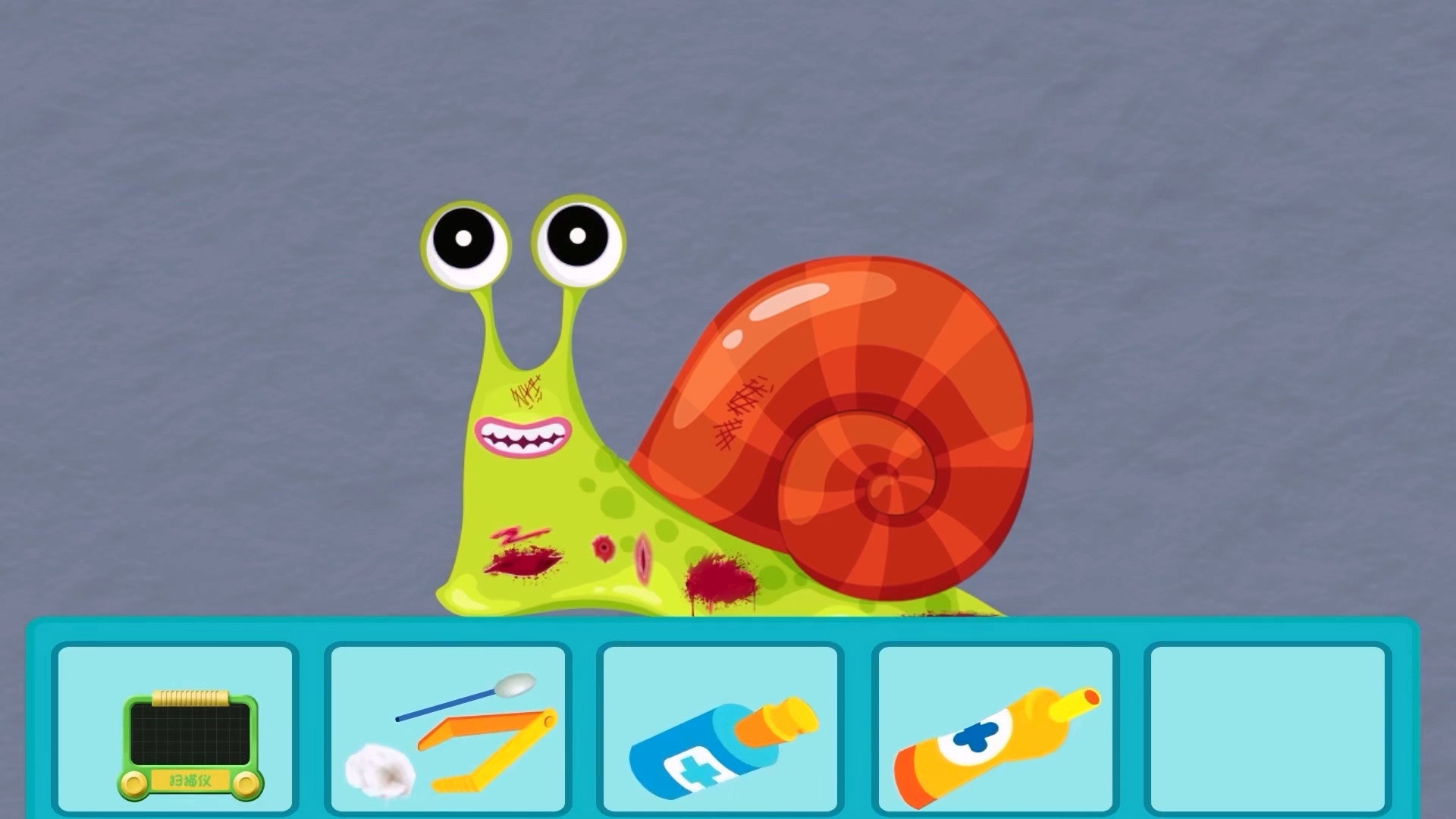Choose the blue medicine bottle

[722, 743]
